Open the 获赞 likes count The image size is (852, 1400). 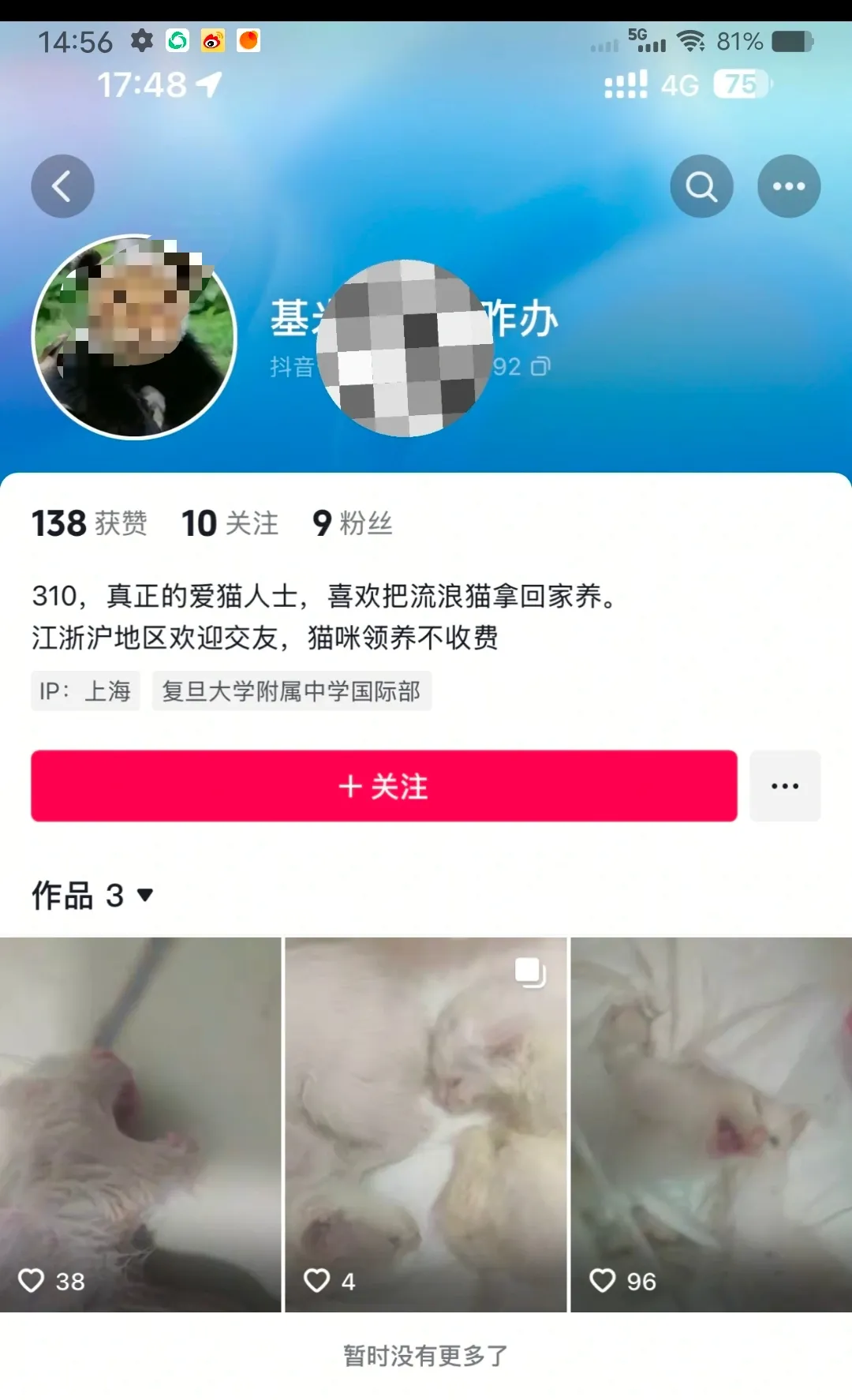[89, 523]
